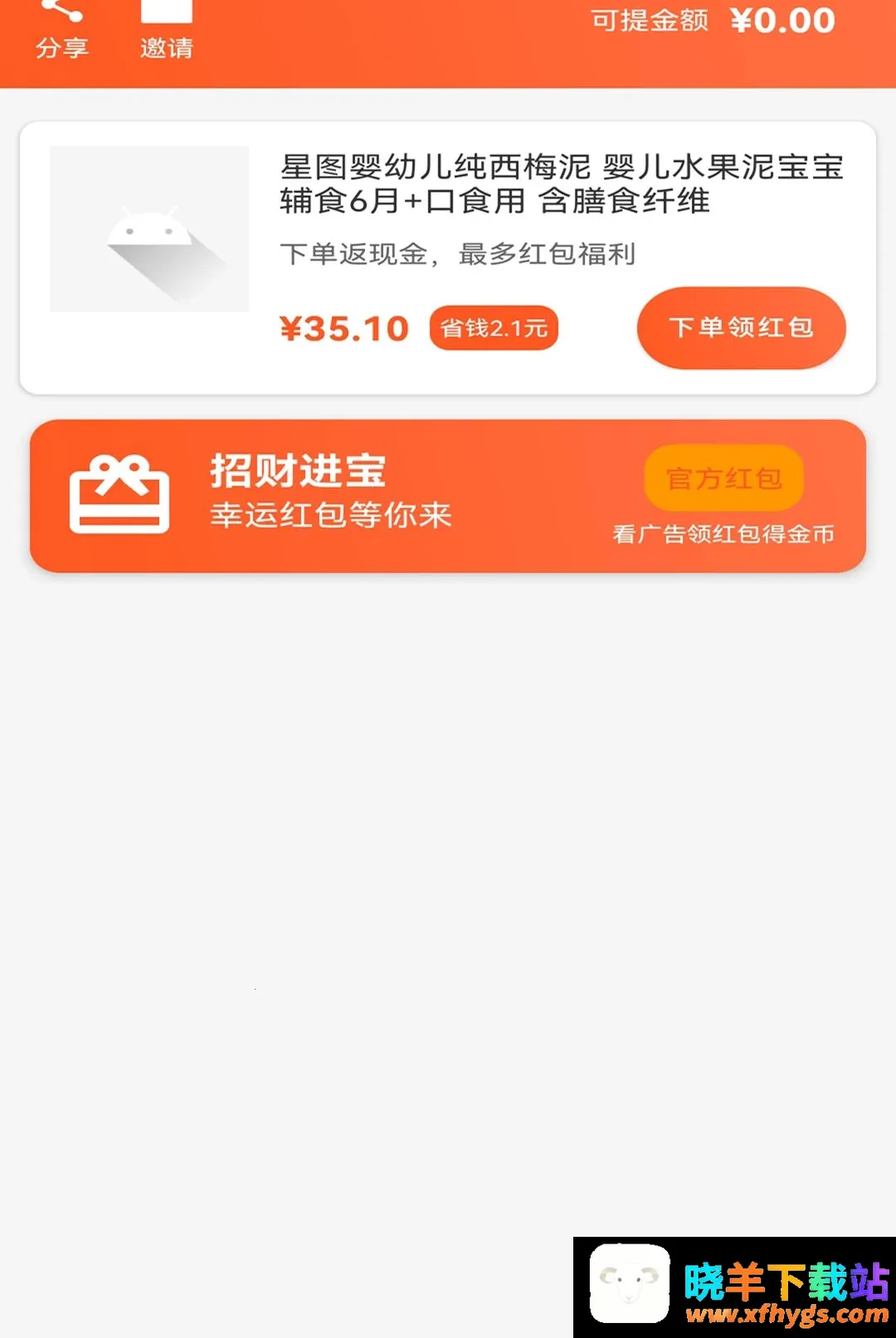
Task: Open the 星图婴幼儿纯西梅泥 product card
Action: pyautogui.click(x=448, y=258)
